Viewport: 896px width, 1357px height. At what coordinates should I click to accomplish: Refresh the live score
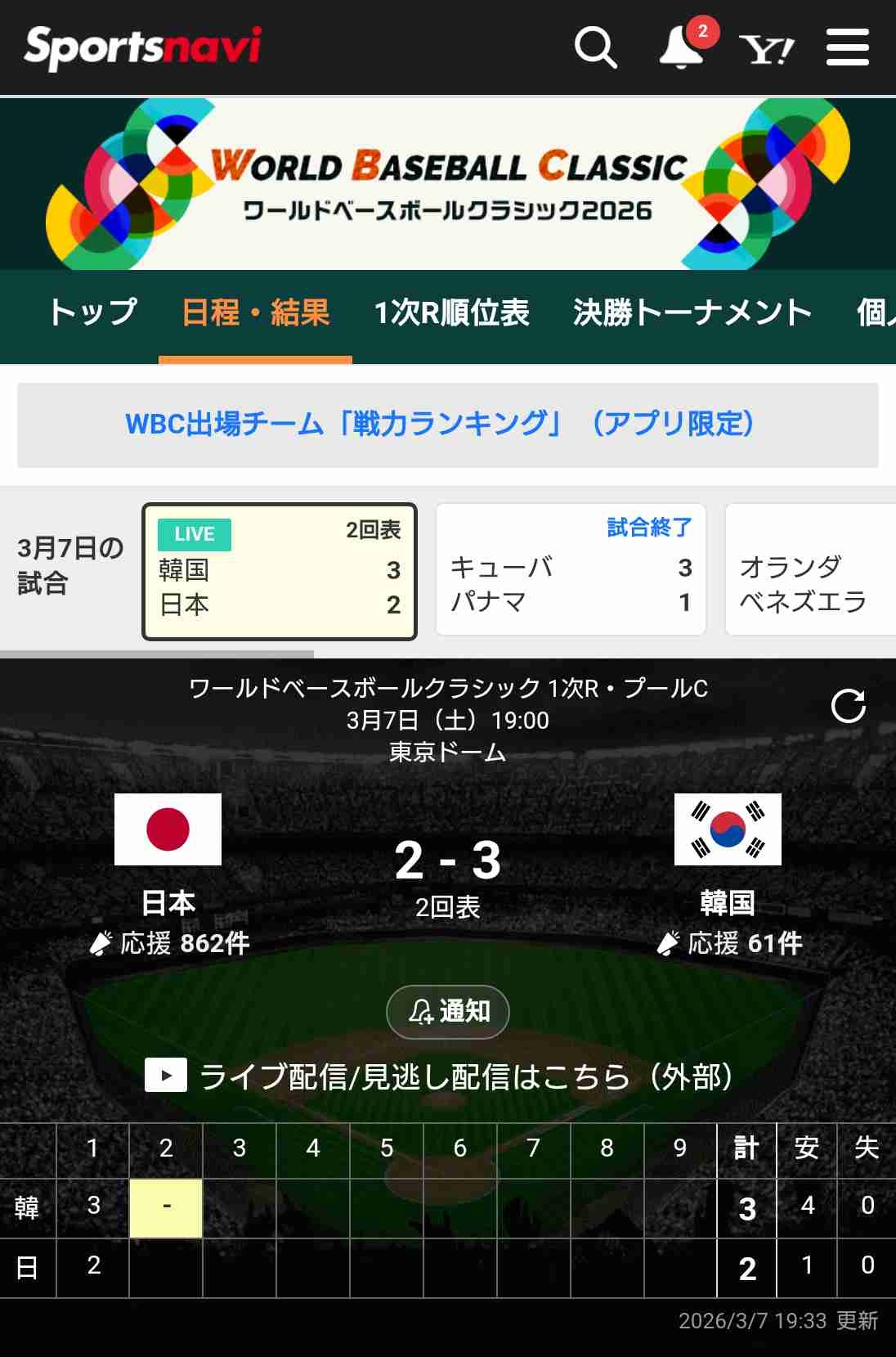coord(848,706)
